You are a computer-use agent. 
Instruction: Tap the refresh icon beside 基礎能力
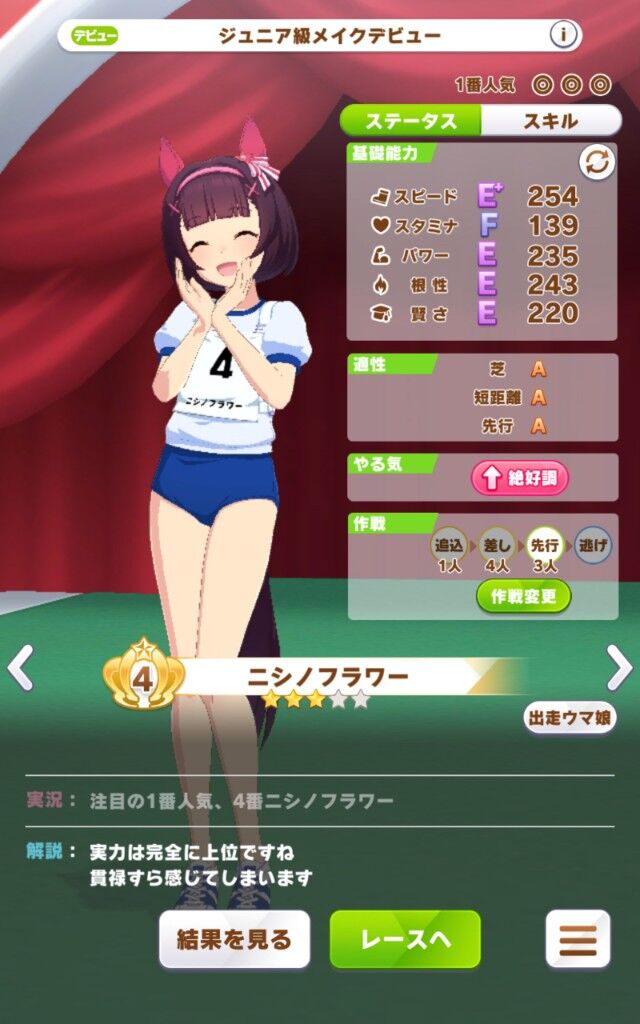coord(597,163)
